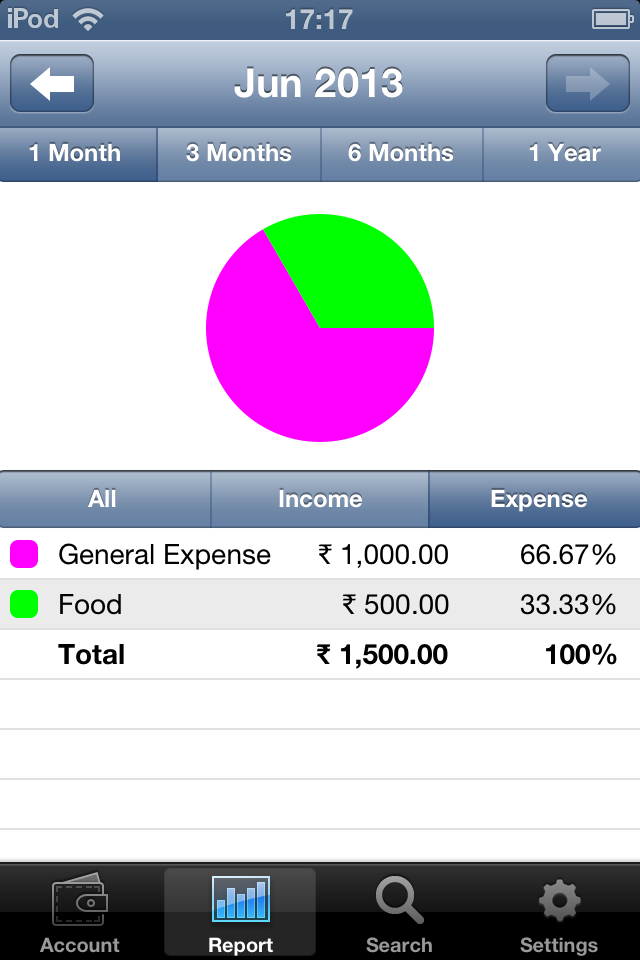Open the Search tab
This screenshot has width=640, height=960.
(399, 912)
